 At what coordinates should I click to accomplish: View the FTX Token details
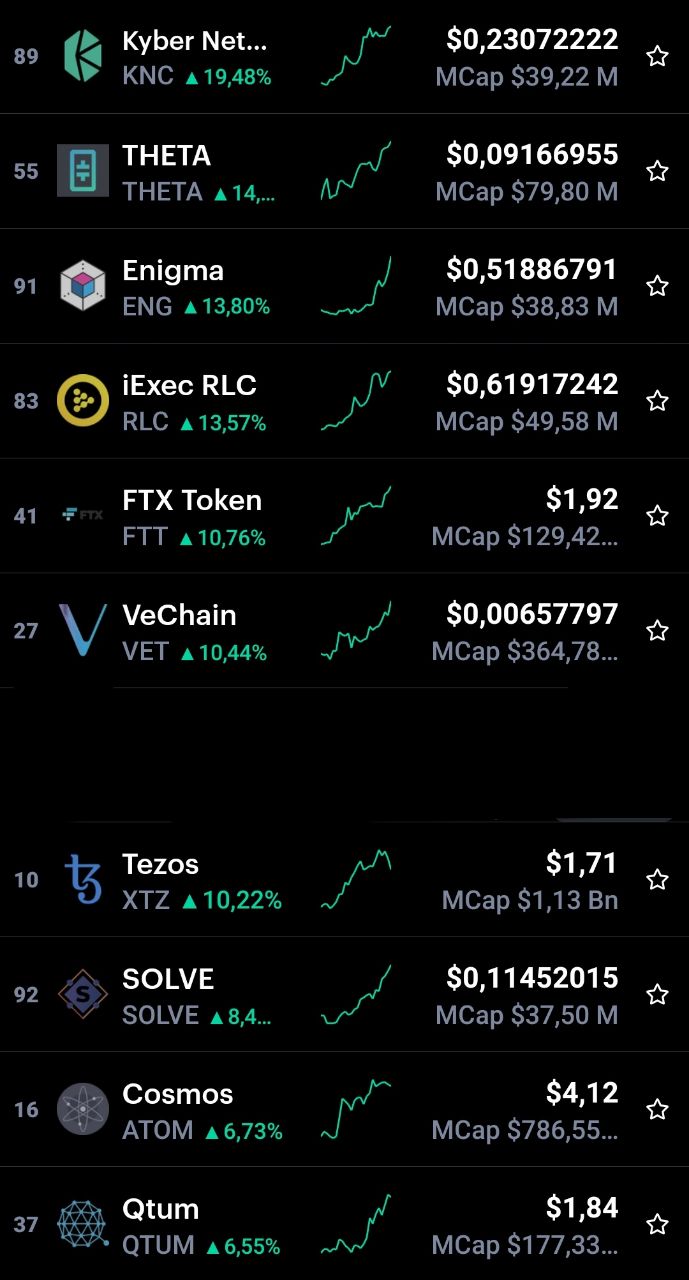point(344,516)
